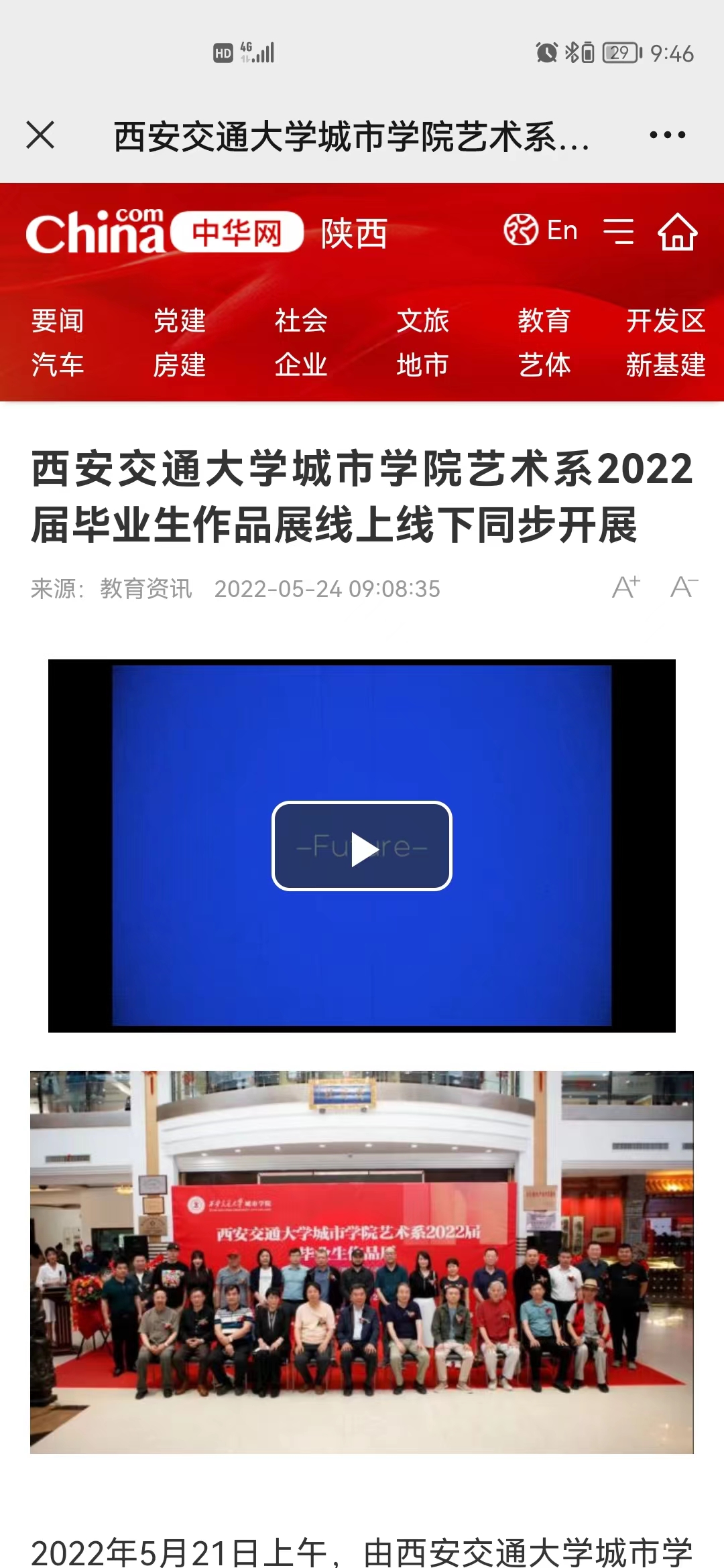
Task: Open the 社会 section
Action: tap(301, 320)
